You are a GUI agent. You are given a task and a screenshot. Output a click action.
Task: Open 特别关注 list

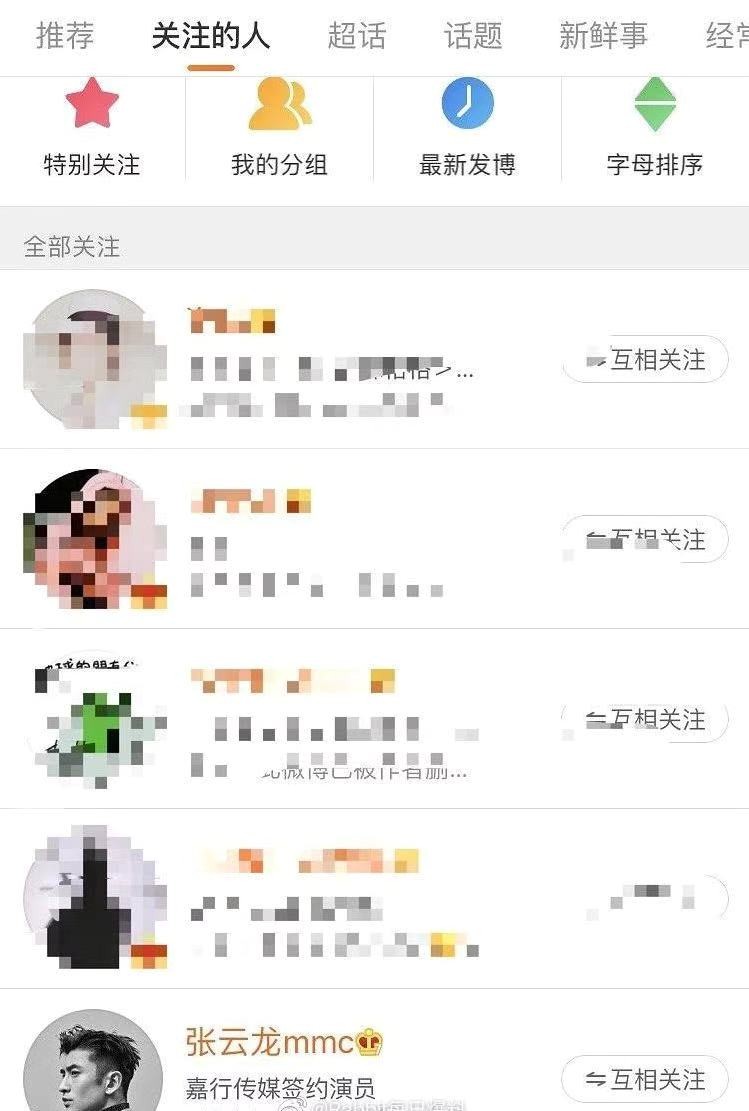92,130
